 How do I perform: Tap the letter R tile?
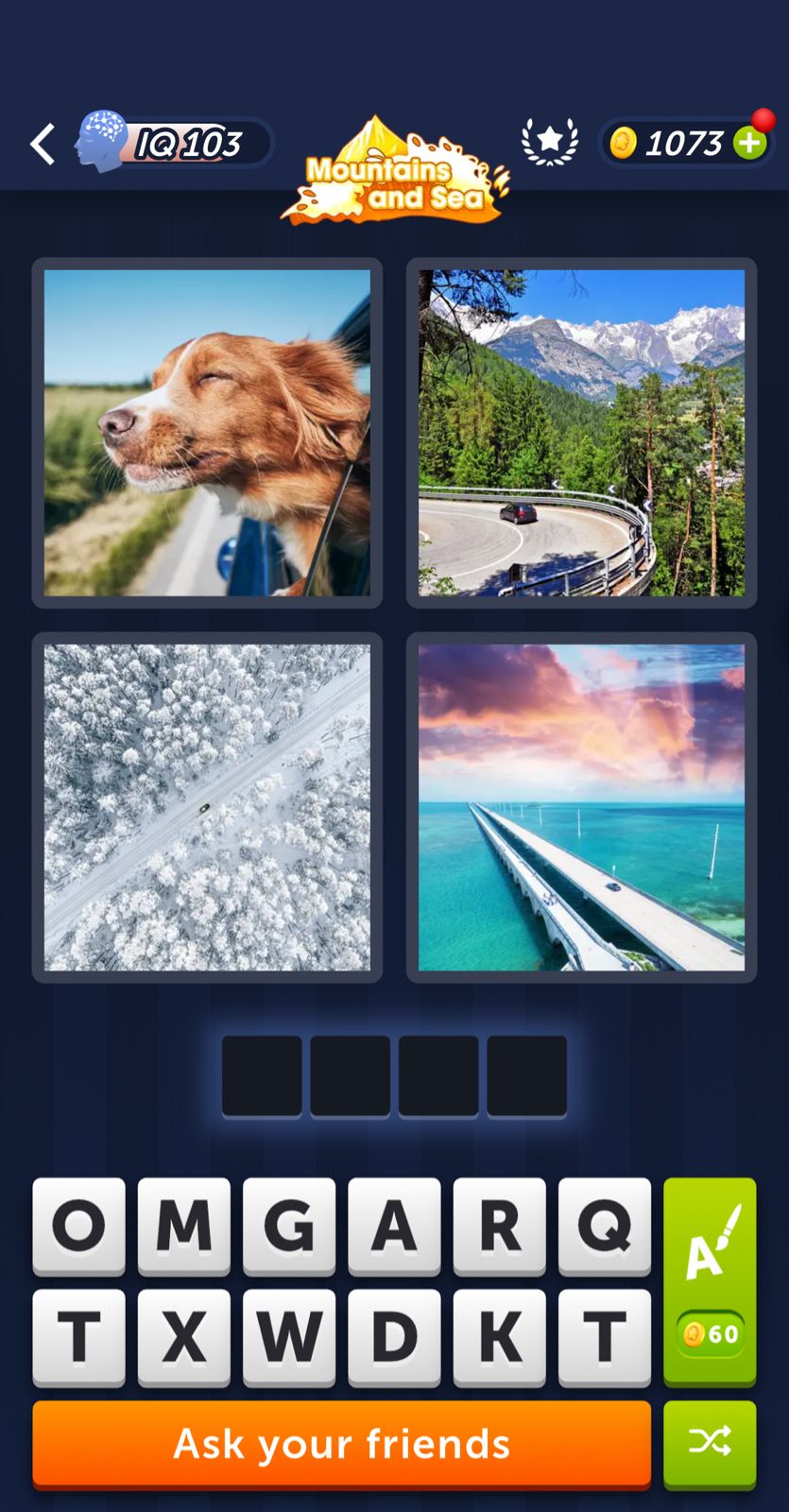point(499,1226)
